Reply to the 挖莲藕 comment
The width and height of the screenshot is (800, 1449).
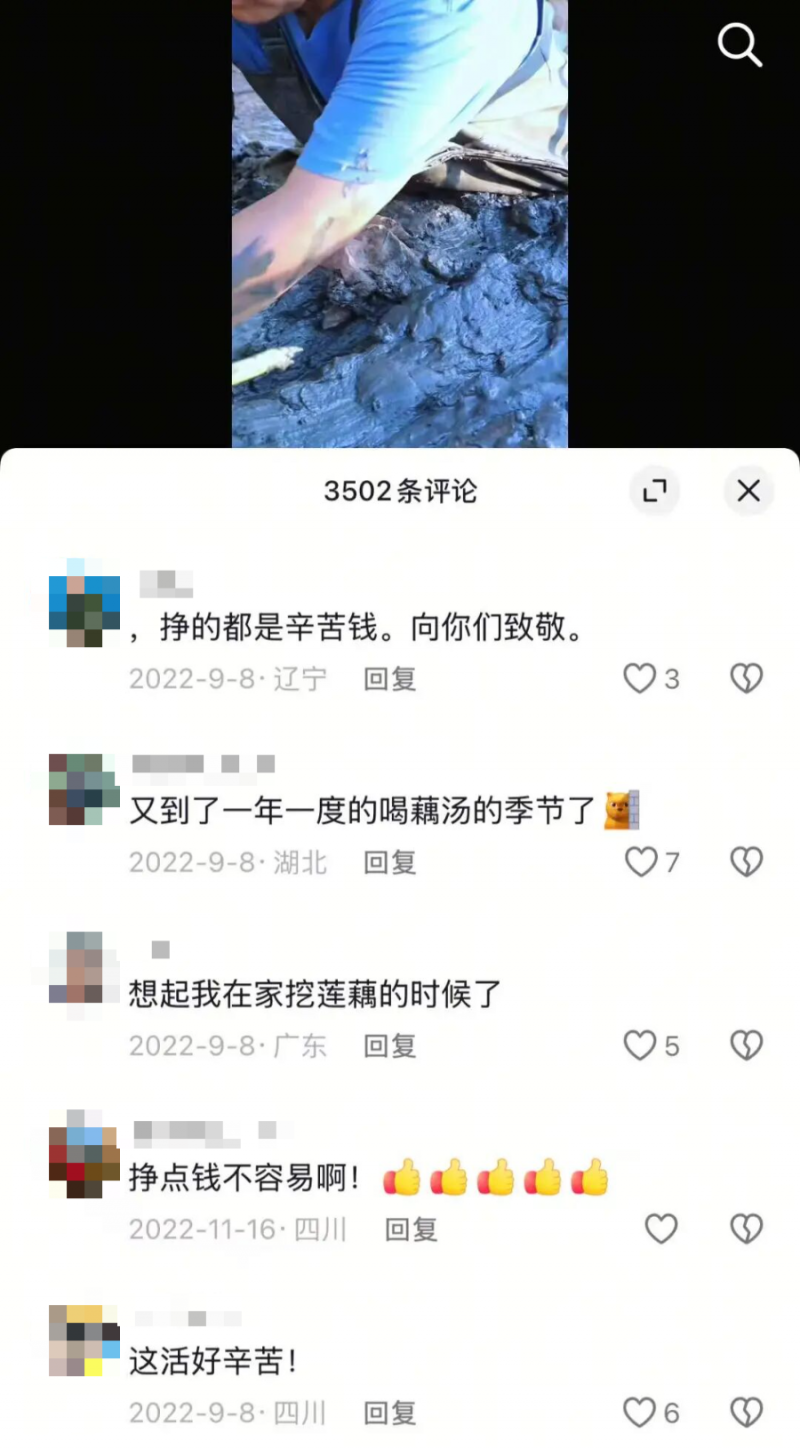pos(389,1046)
